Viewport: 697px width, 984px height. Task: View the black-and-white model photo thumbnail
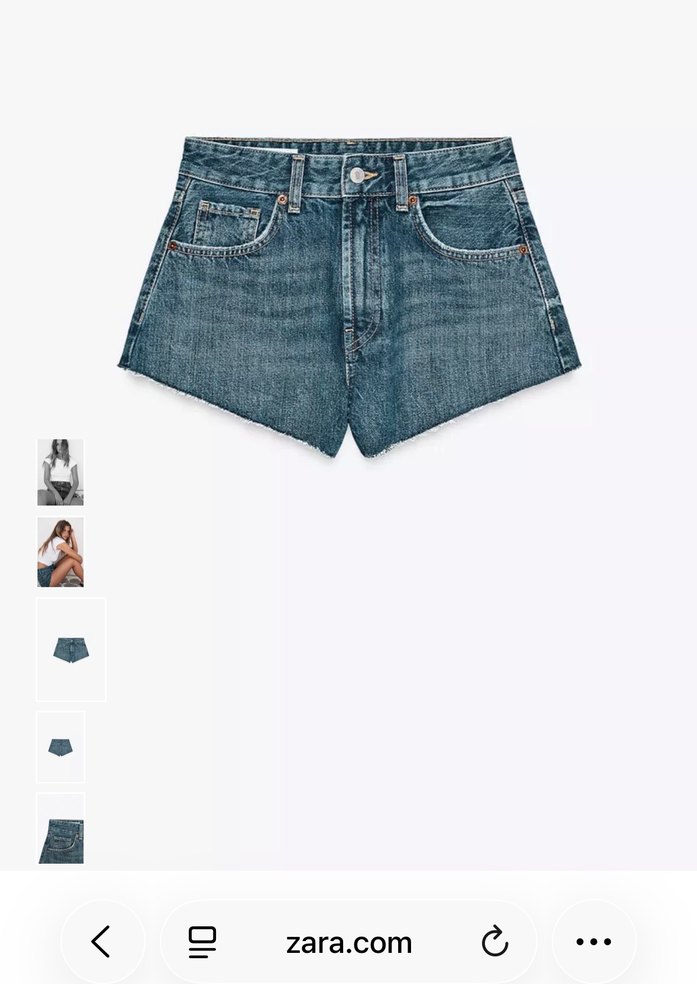tap(60, 472)
